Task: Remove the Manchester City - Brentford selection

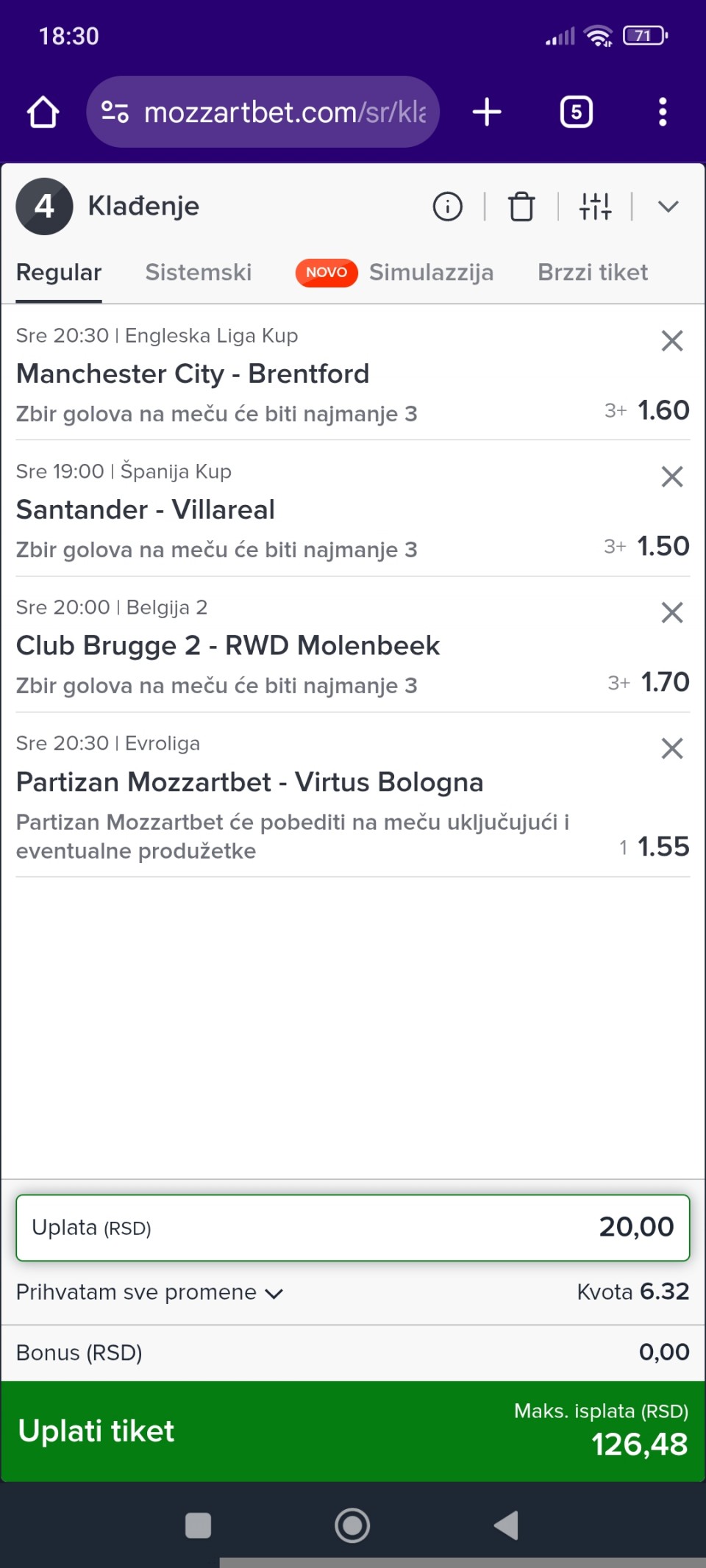Action: click(672, 341)
